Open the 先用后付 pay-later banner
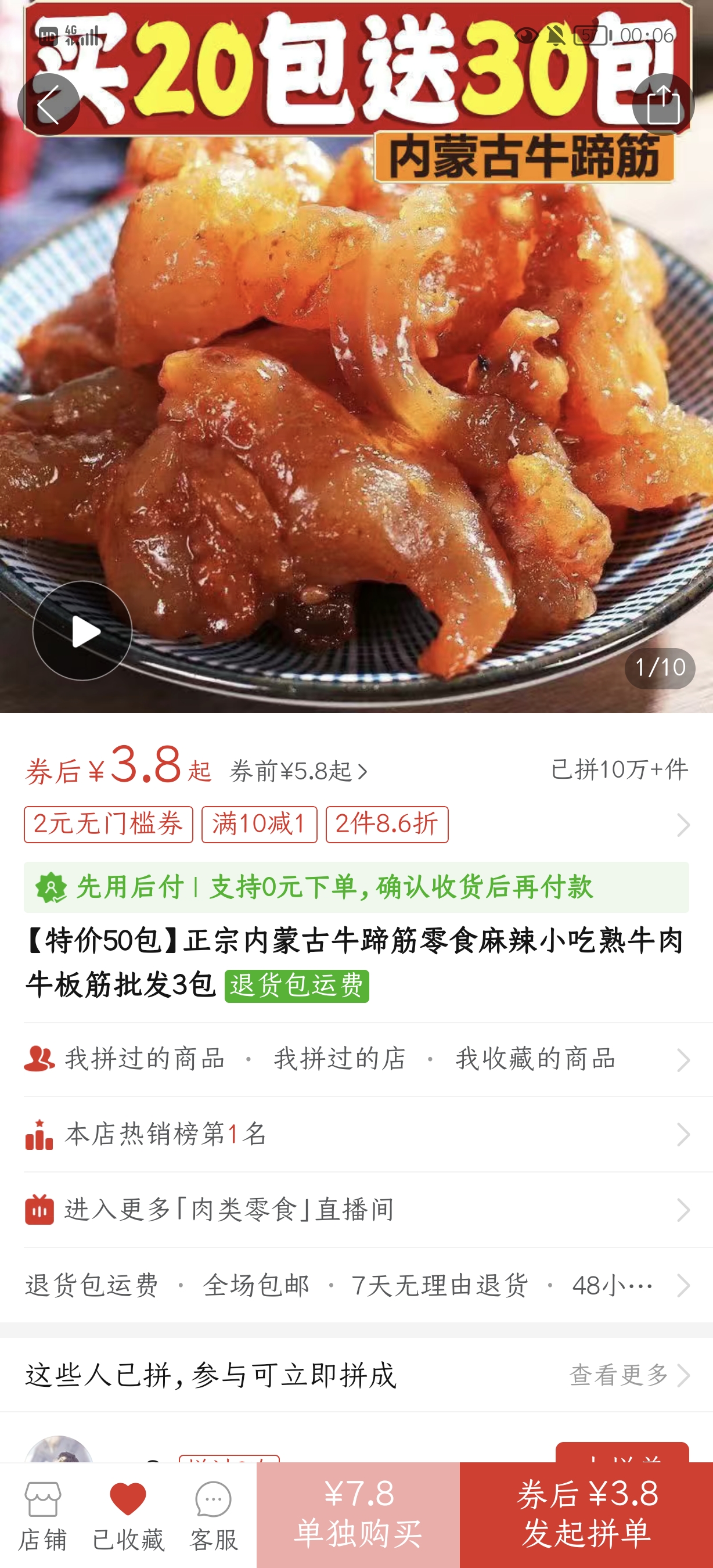Image resolution: width=713 pixels, height=1568 pixels. click(356, 887)
